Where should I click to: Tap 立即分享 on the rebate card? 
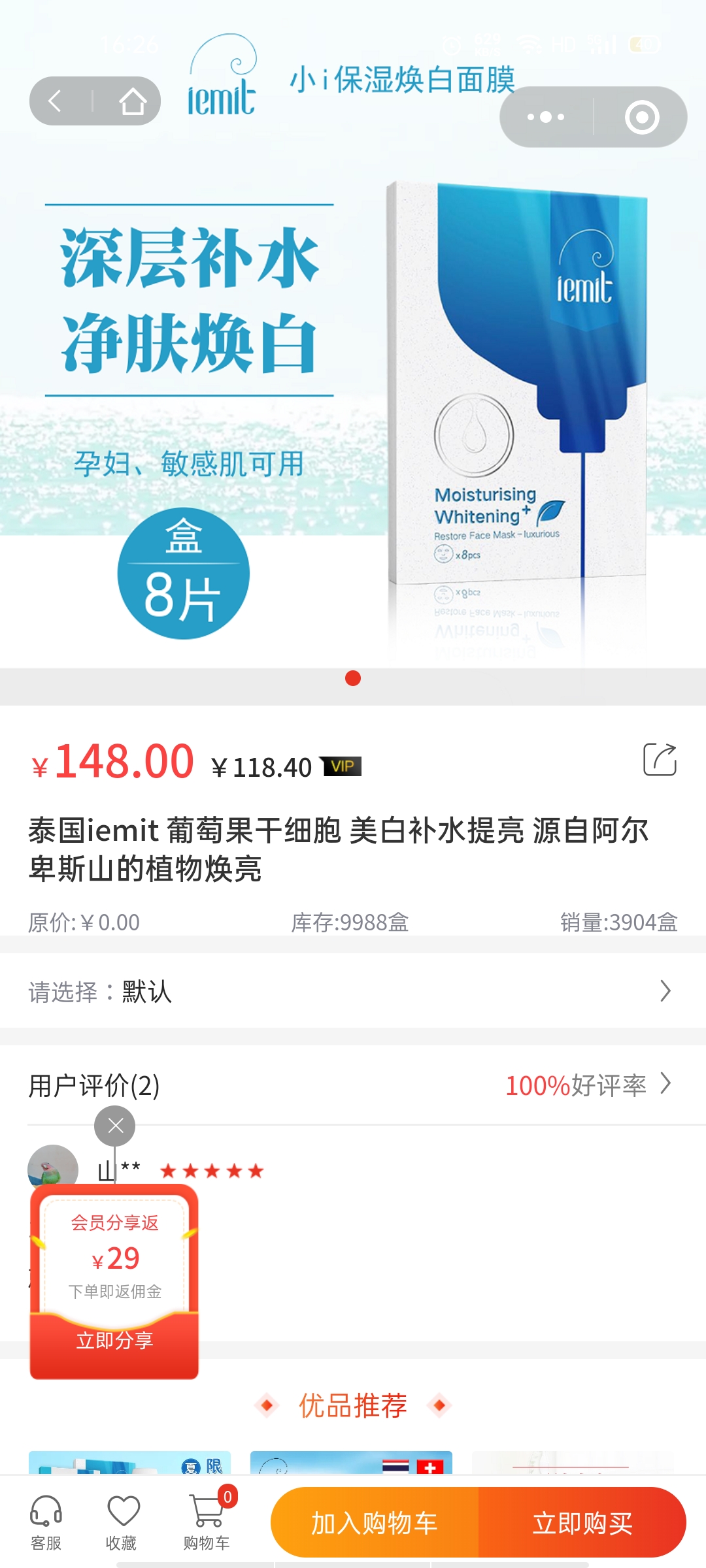click(x=114, y=1341)
